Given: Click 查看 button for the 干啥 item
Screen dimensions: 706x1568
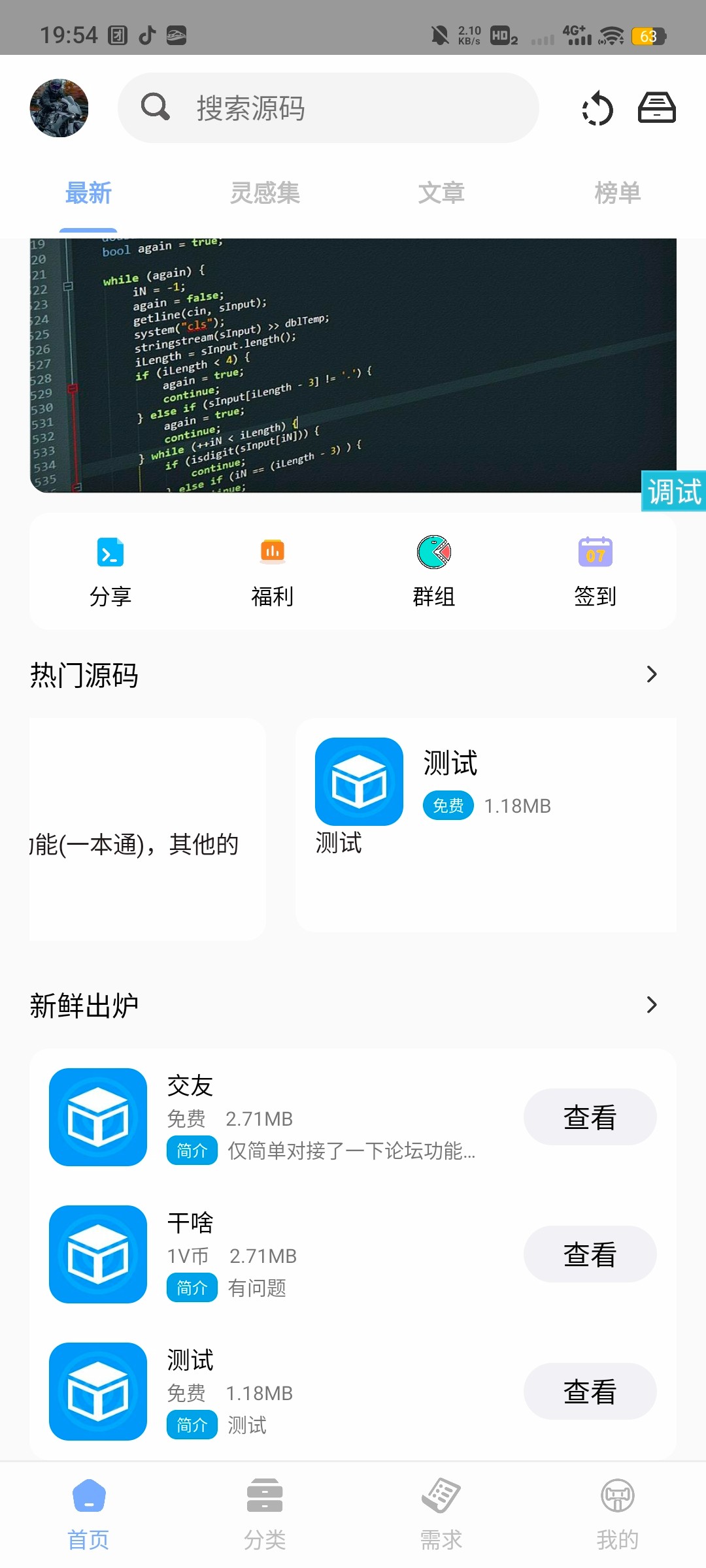Looking at the screenshot, I should tap(590, 1254).
